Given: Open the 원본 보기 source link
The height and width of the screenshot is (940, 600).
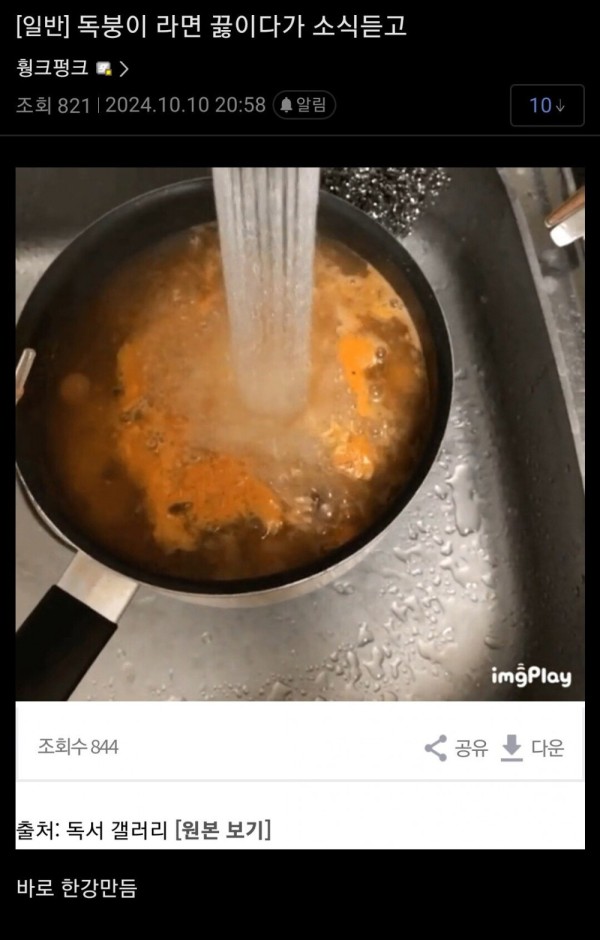Looking at the screenshot, I should coord(223,829).
